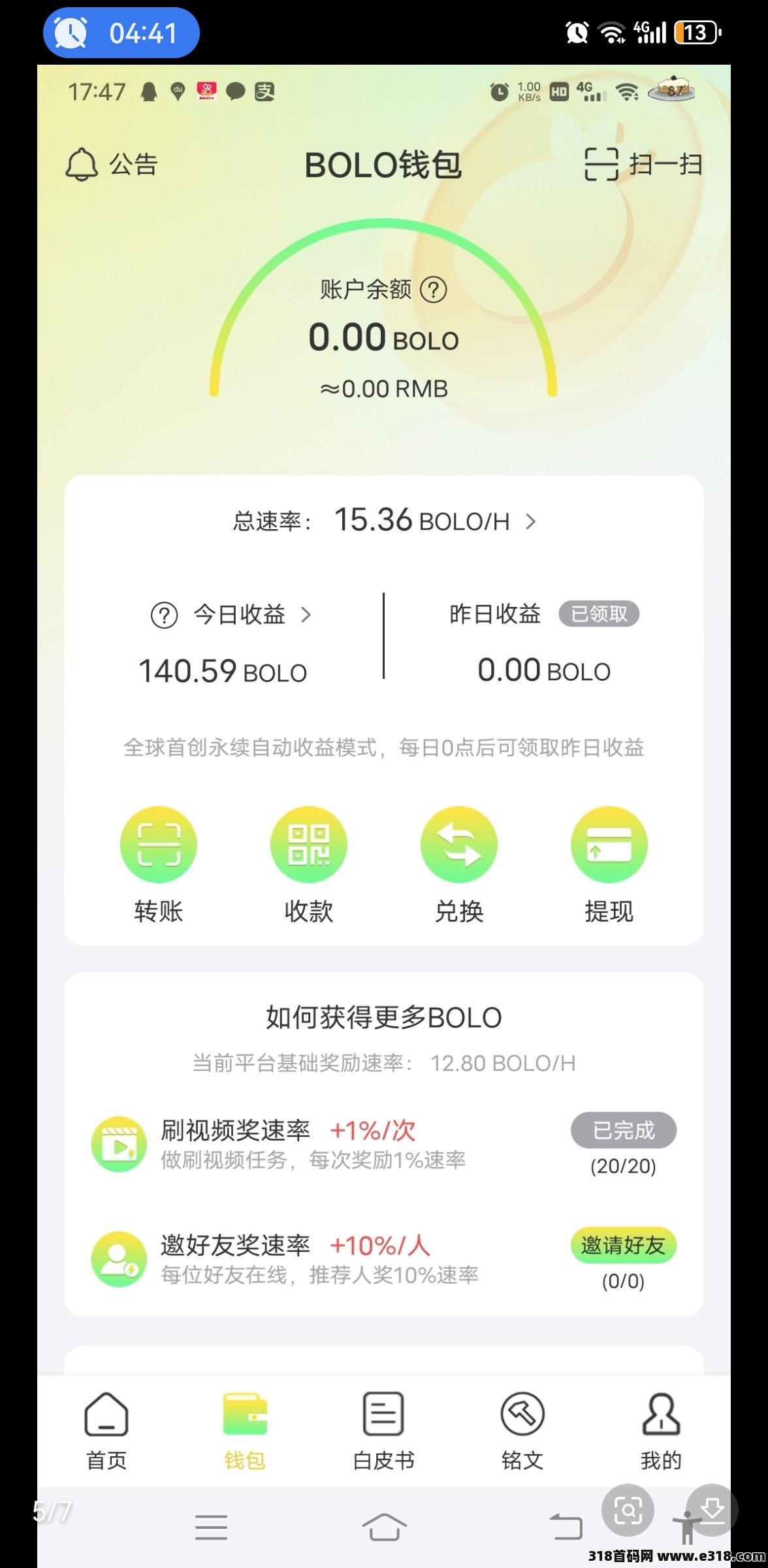768x1568 pixels.
Task: Switch to the 我的 profile tab
Action: click(x=661, y=1431)
